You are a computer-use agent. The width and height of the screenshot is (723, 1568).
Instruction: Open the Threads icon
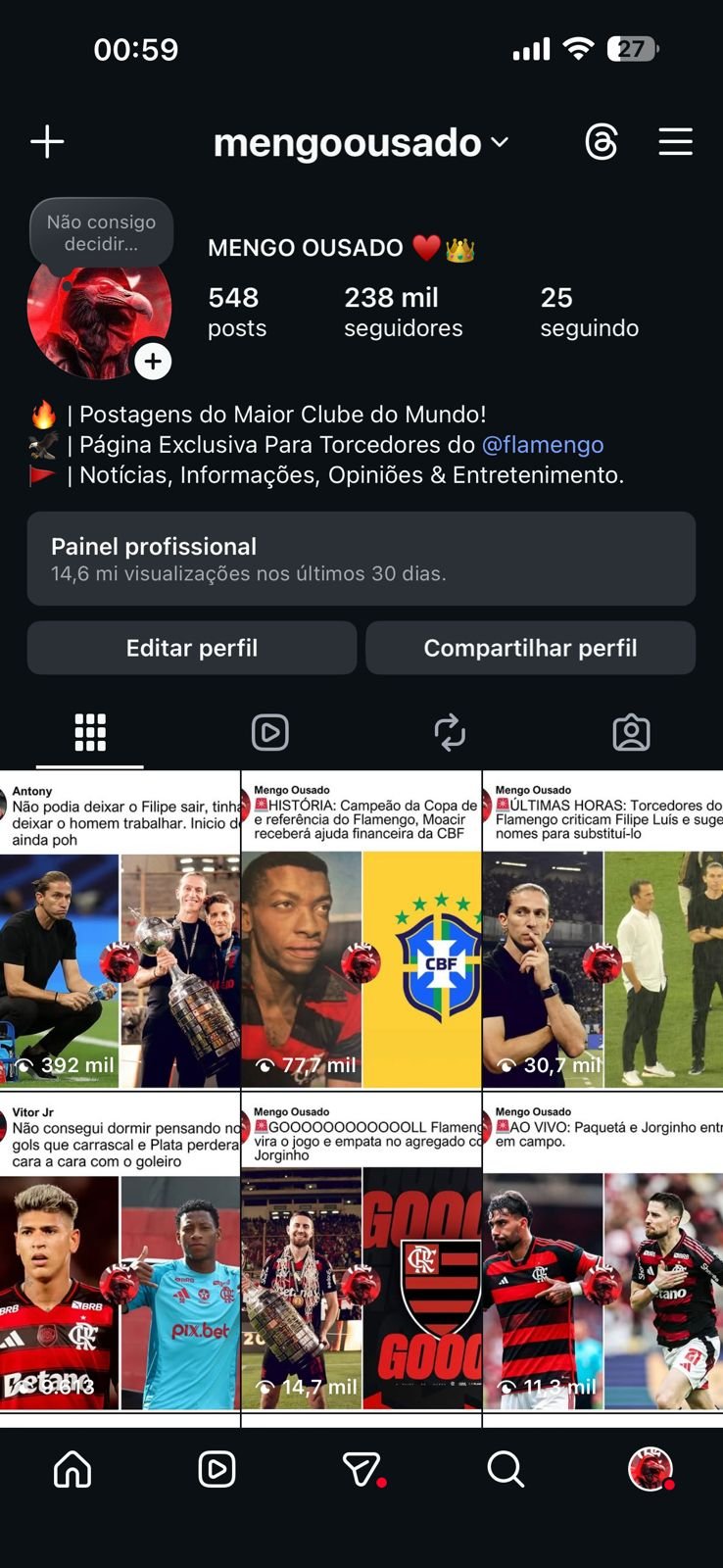click(x=601, y=143)
